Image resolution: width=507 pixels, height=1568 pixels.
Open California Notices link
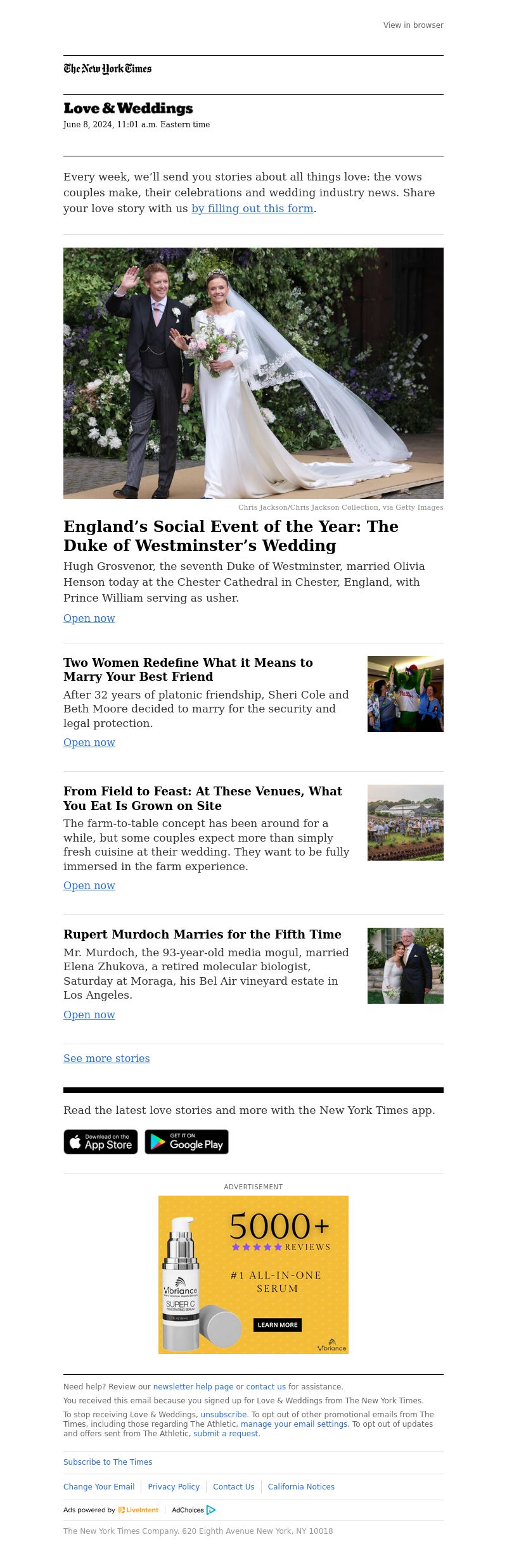[x=301, y=1487]
